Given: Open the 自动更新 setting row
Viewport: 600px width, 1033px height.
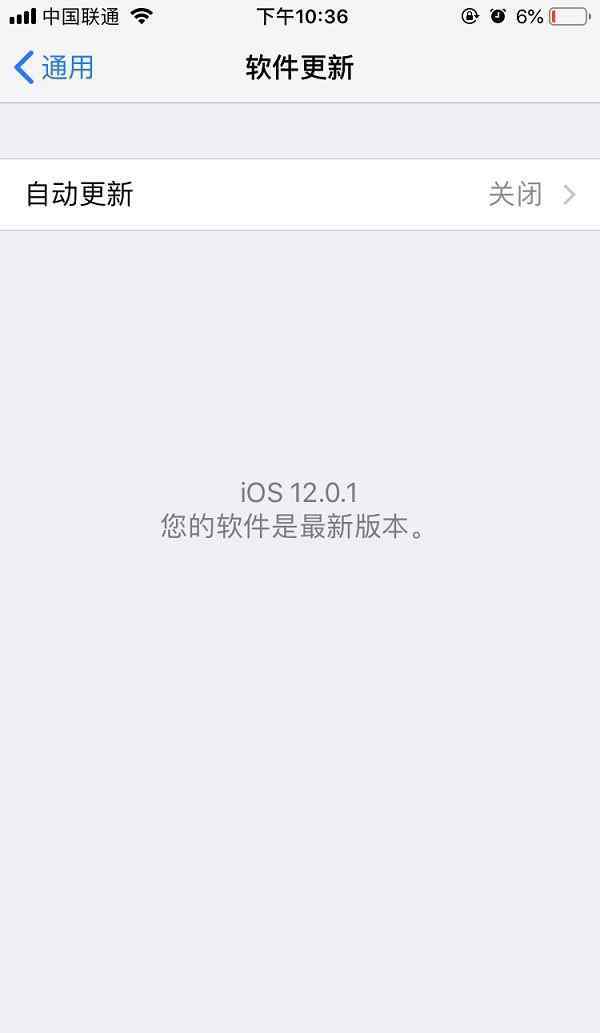Looking at the screenshot, I should 300,194.
